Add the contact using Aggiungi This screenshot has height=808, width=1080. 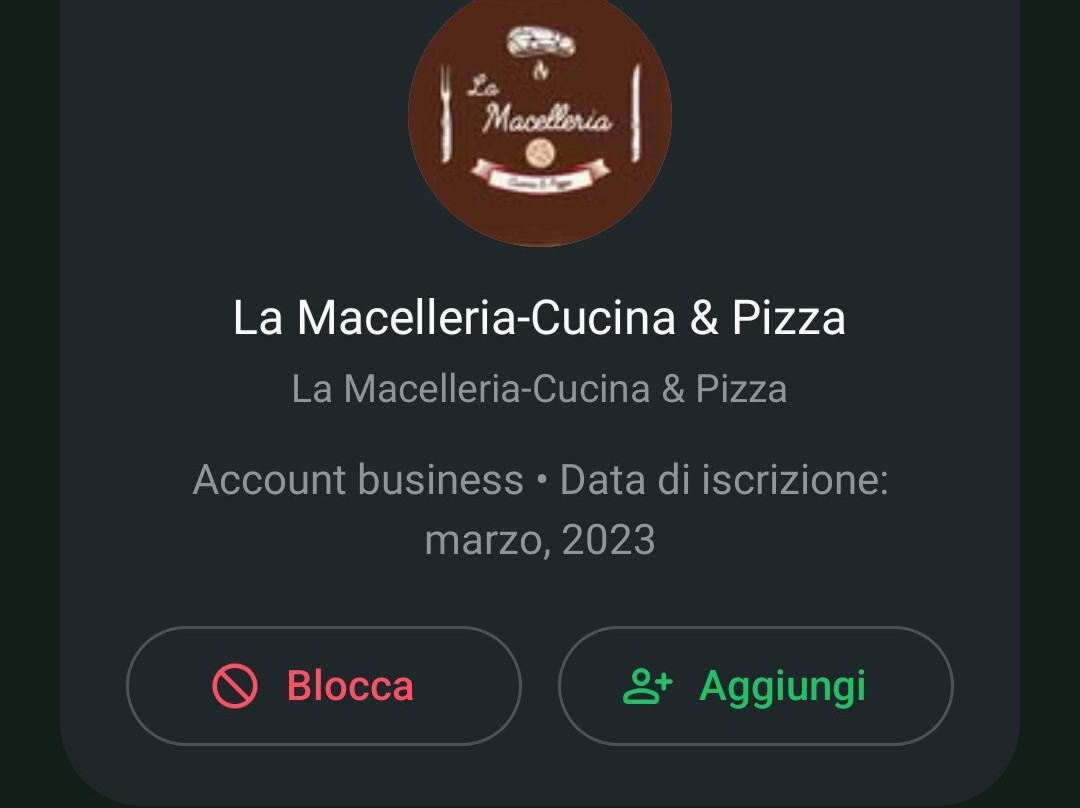point(755,686)
